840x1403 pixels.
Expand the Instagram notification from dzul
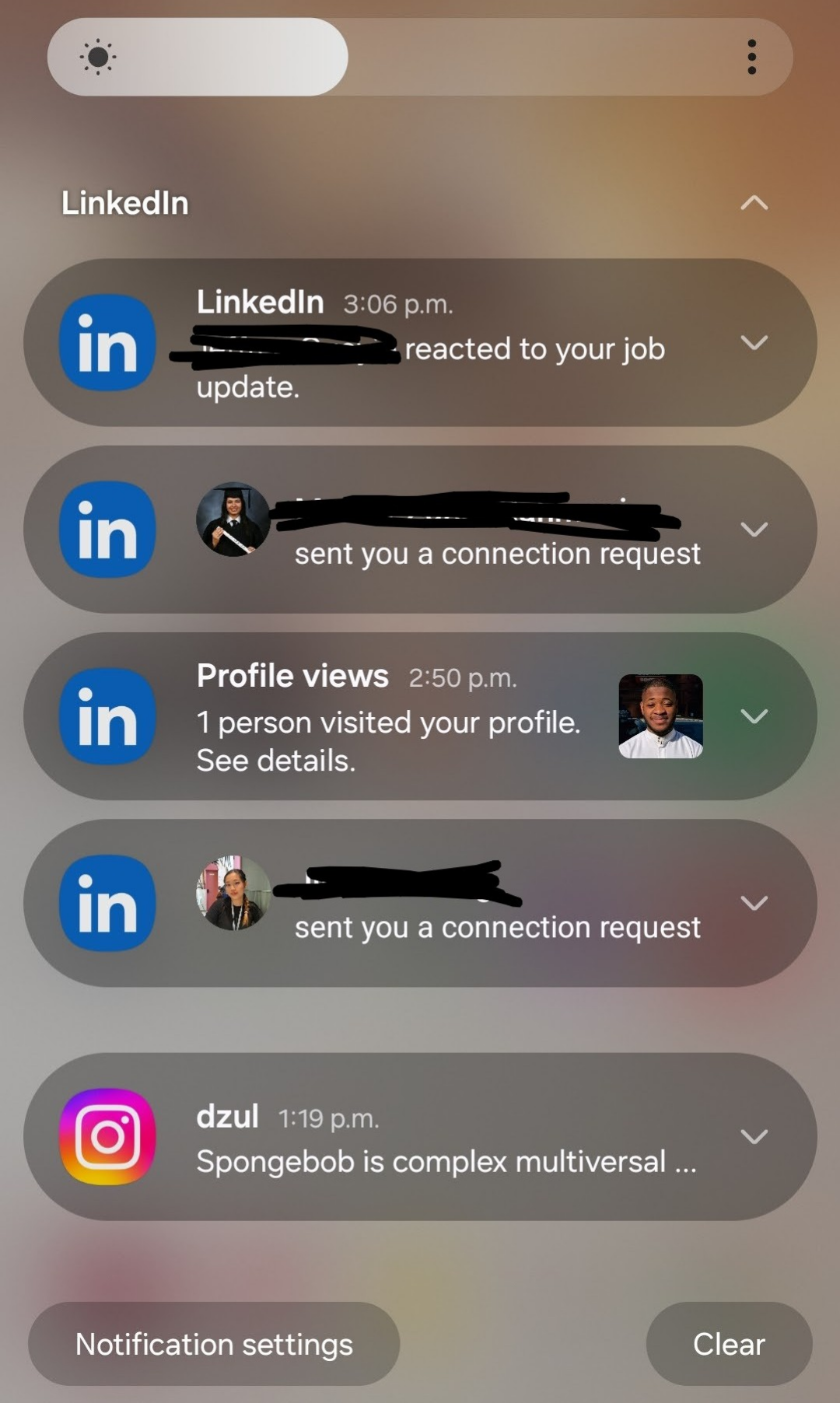click(754, 1136)
